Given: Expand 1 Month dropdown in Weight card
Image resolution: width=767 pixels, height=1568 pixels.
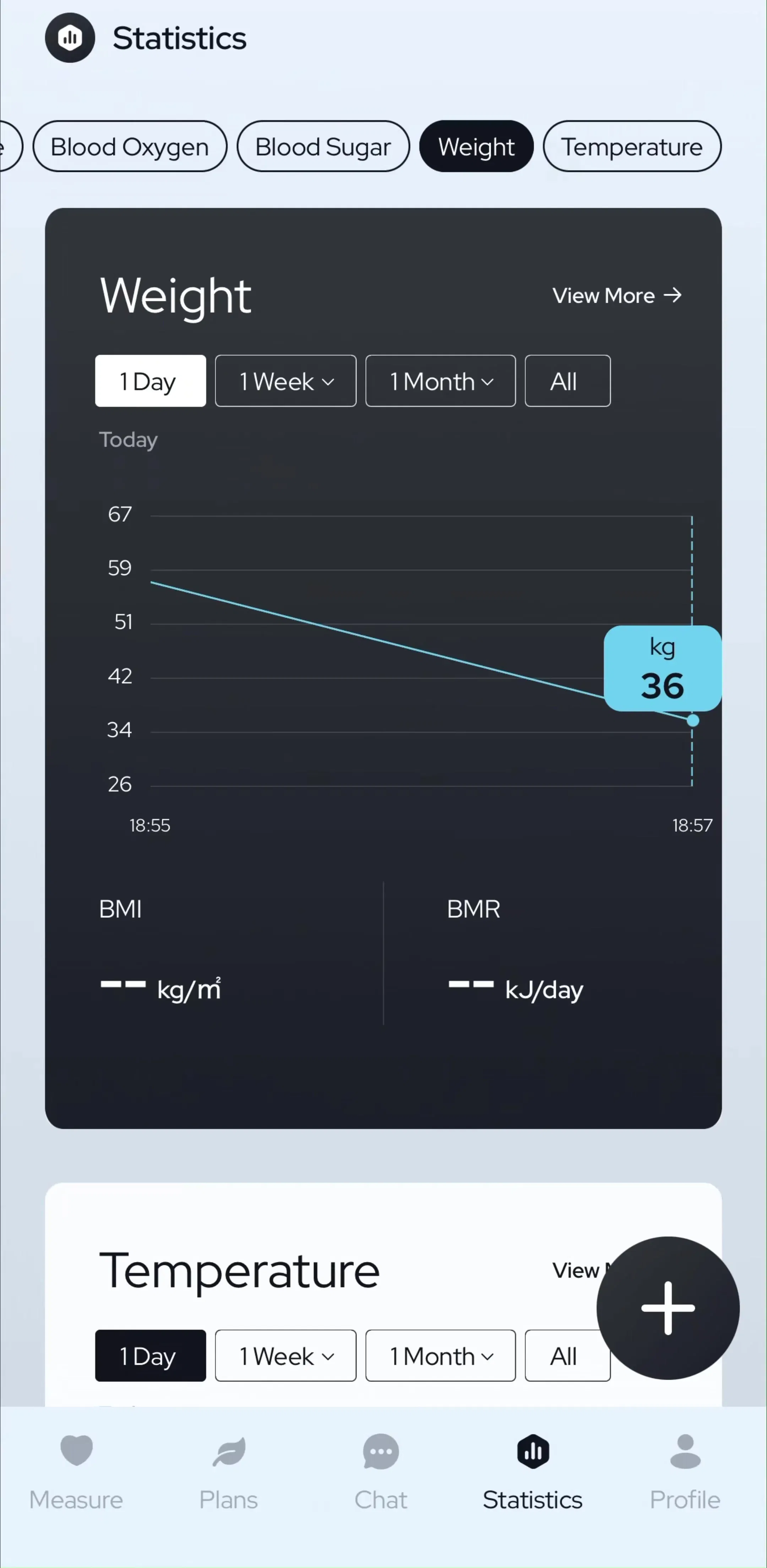Looking at the screenshot, I should click(x=440, y=381).
